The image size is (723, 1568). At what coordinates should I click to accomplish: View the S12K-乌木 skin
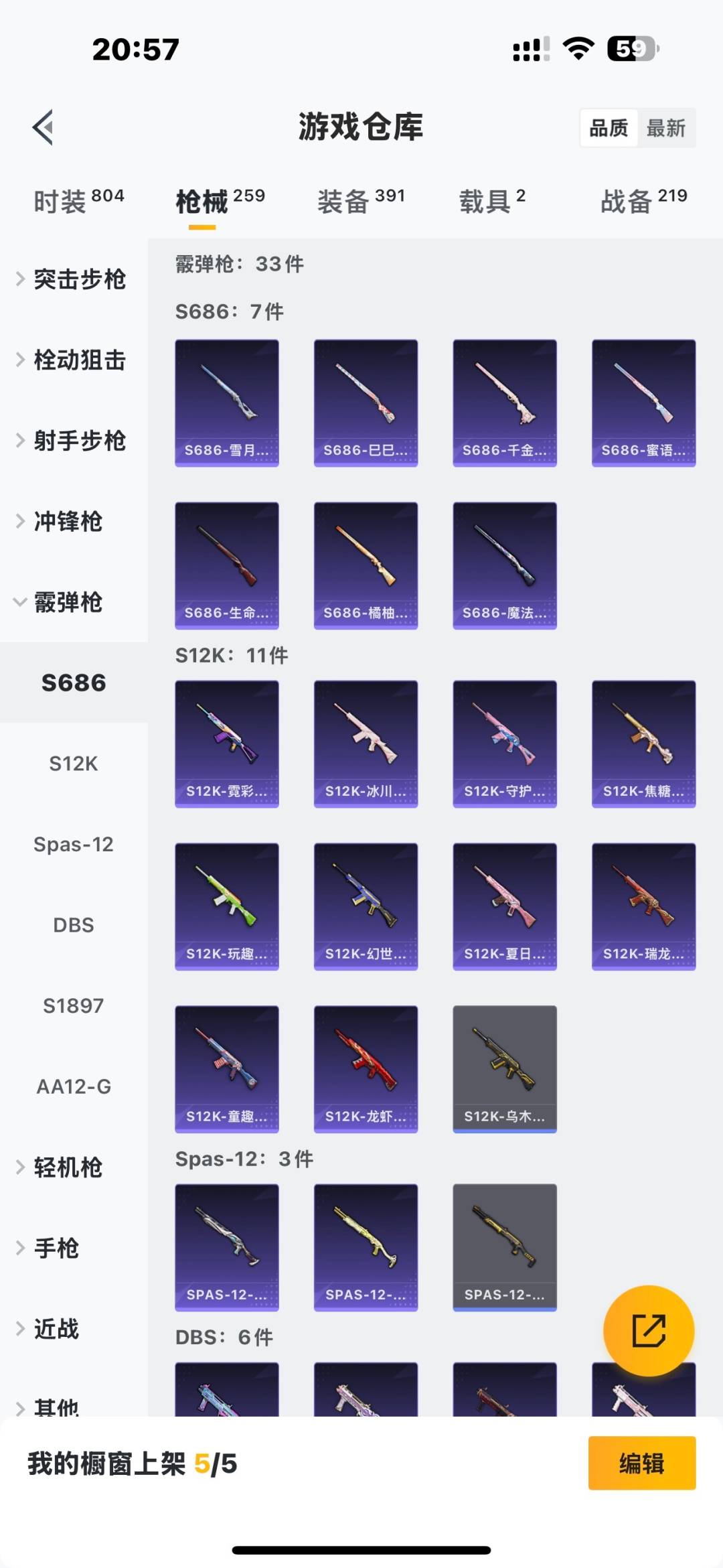(x=505, y=1069)
